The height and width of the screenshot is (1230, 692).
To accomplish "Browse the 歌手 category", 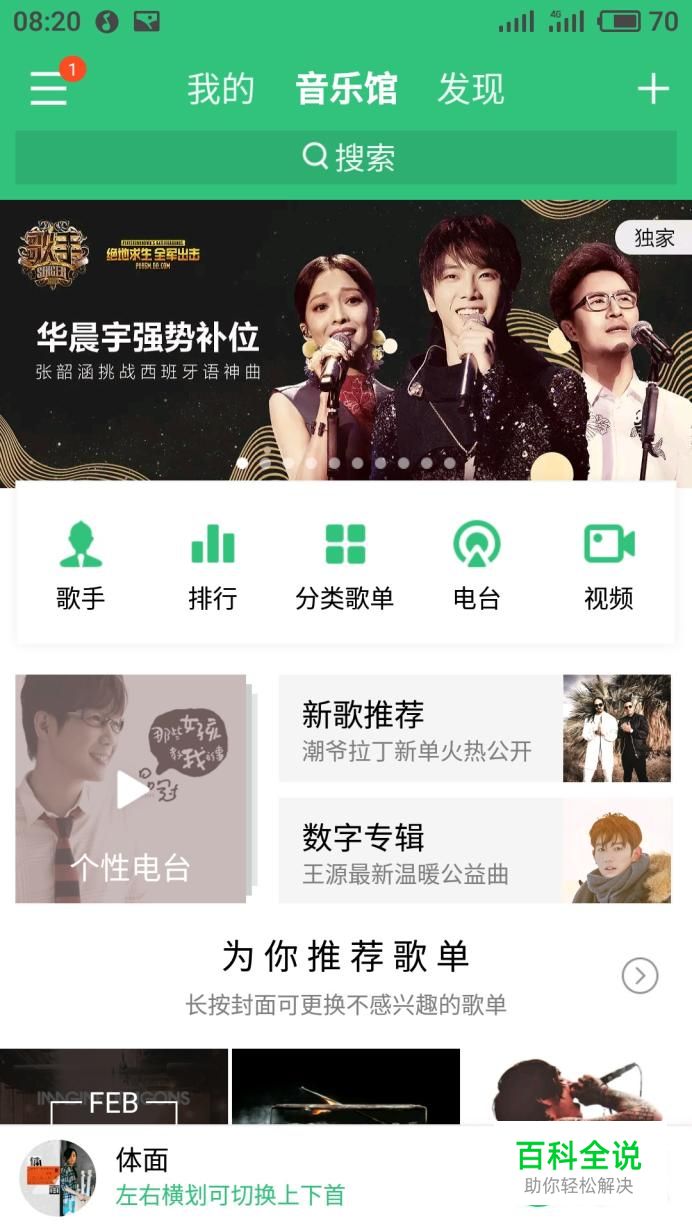I will tap(81, 565).
